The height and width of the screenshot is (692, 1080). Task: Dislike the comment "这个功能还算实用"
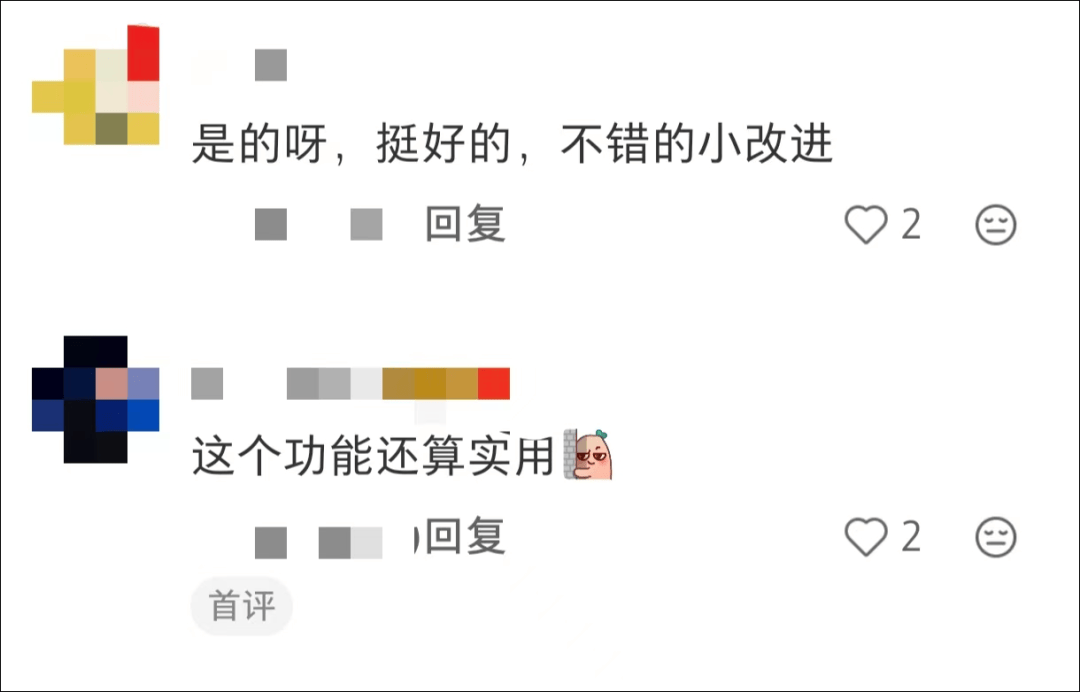pos(996,536)
